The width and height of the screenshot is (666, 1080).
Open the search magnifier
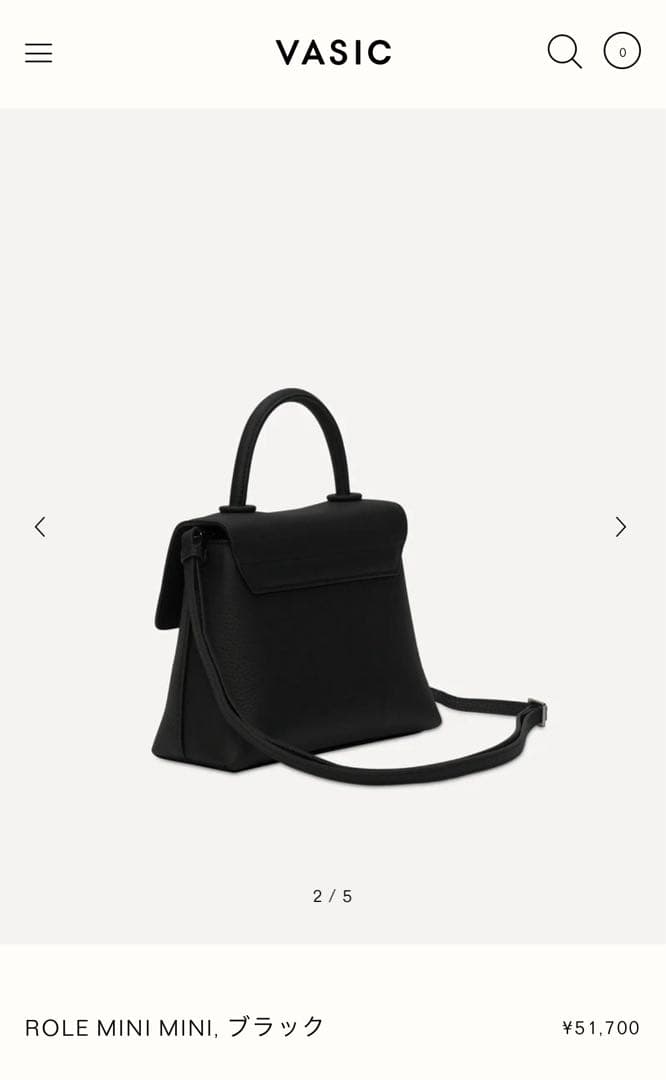[x=564, y=52]
